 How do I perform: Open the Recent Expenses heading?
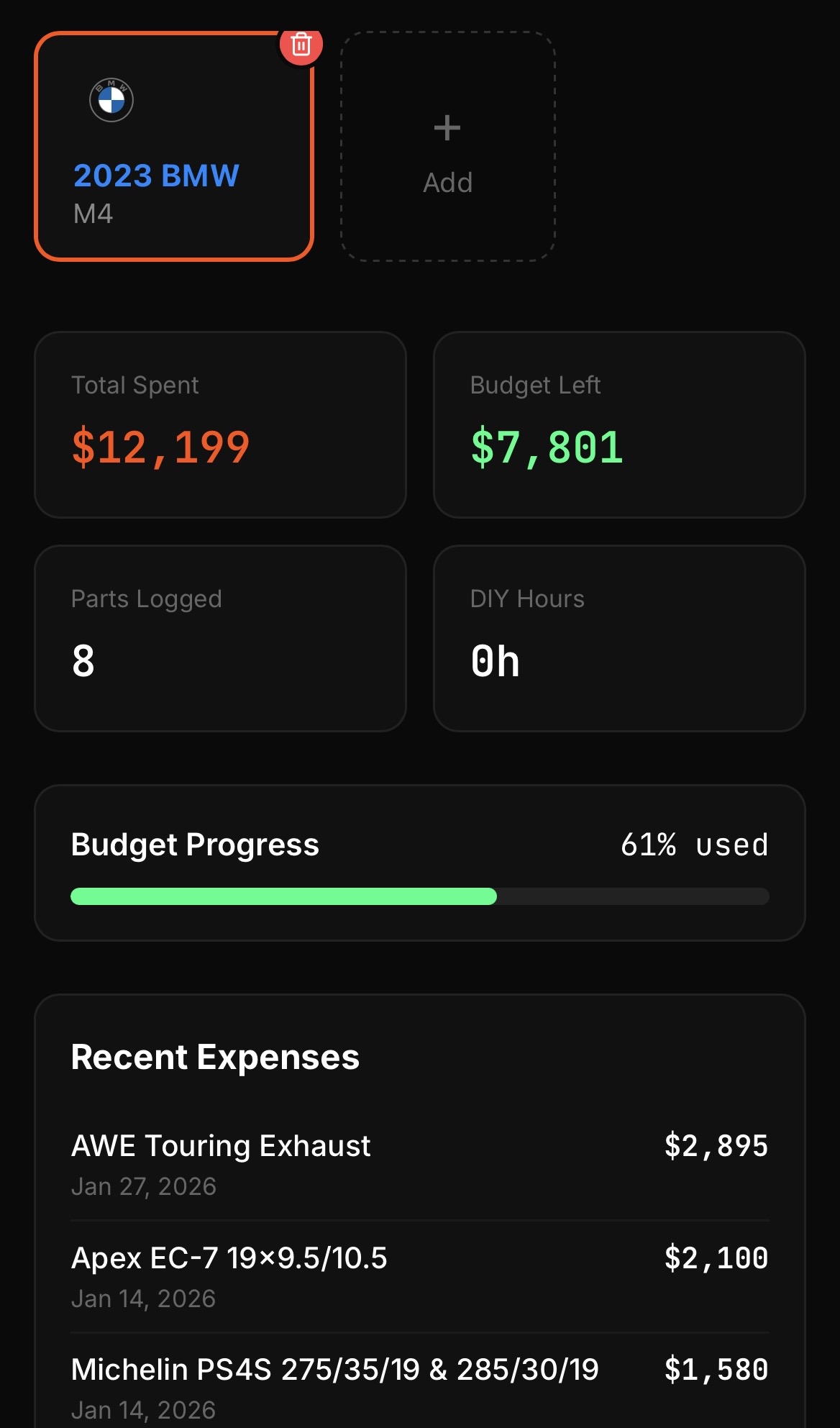click(216, 1058)
